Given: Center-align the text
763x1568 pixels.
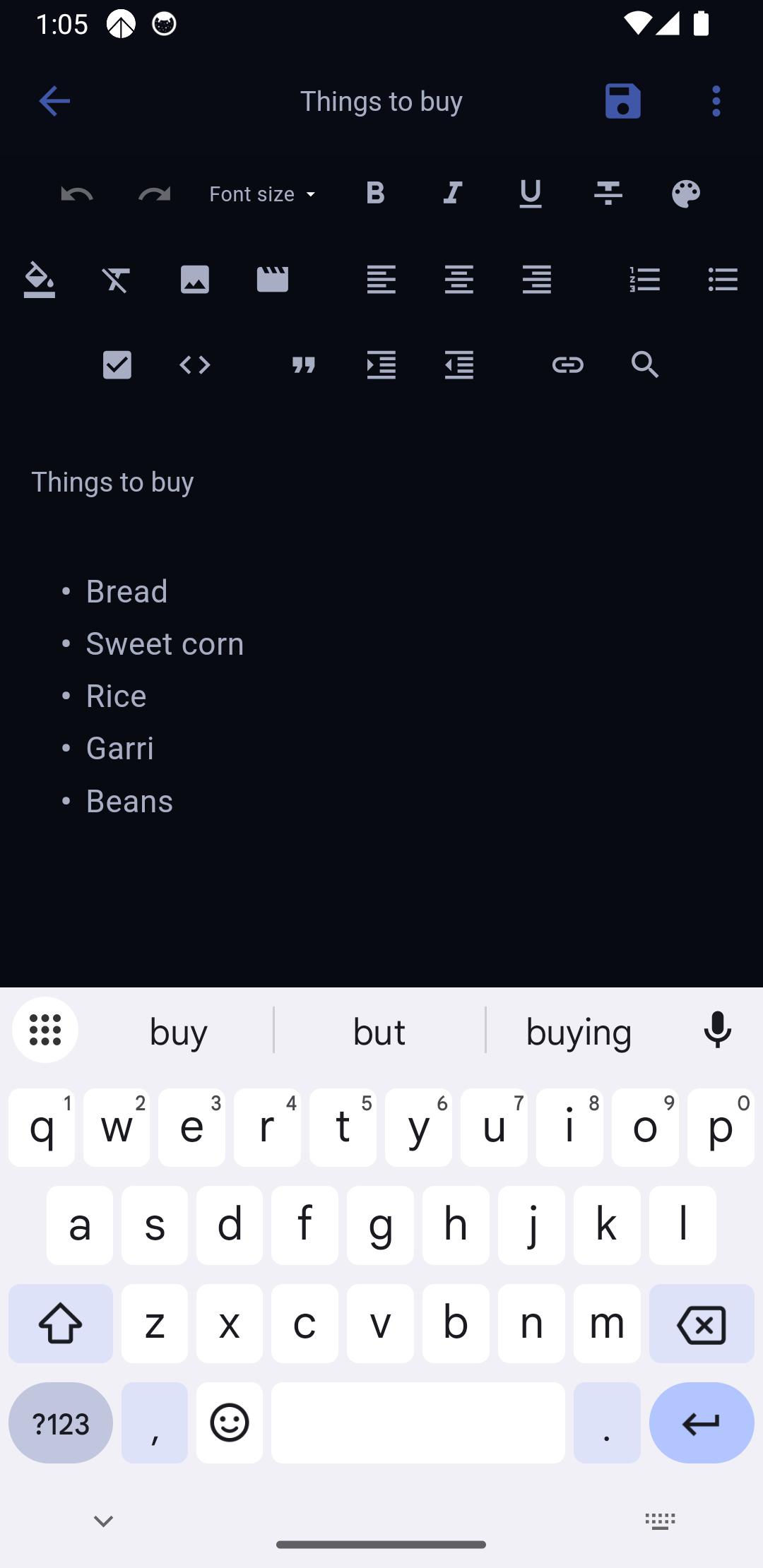Looking at the screenshot, I should (x=459, y=280).
